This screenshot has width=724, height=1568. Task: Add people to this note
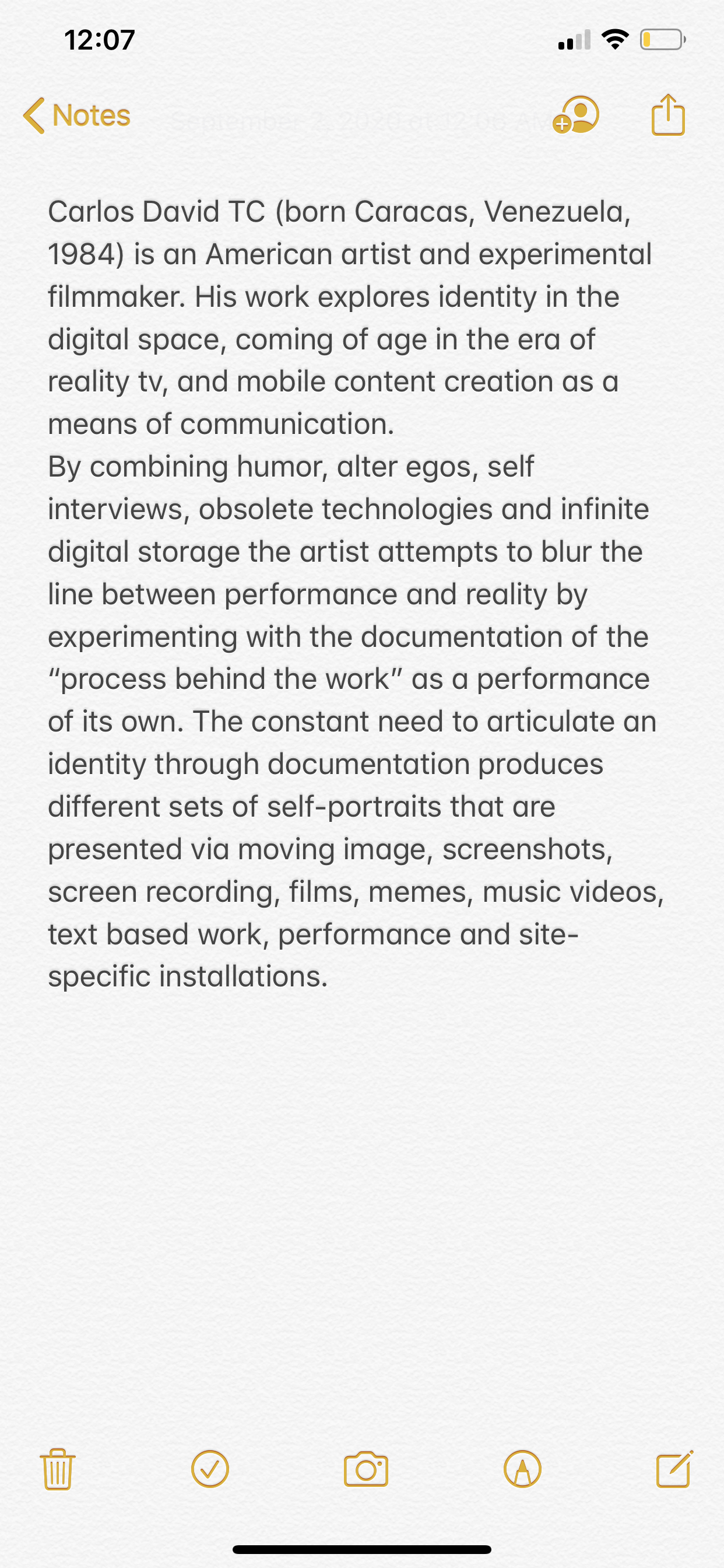pyautogui.click(x=576, y=114)
